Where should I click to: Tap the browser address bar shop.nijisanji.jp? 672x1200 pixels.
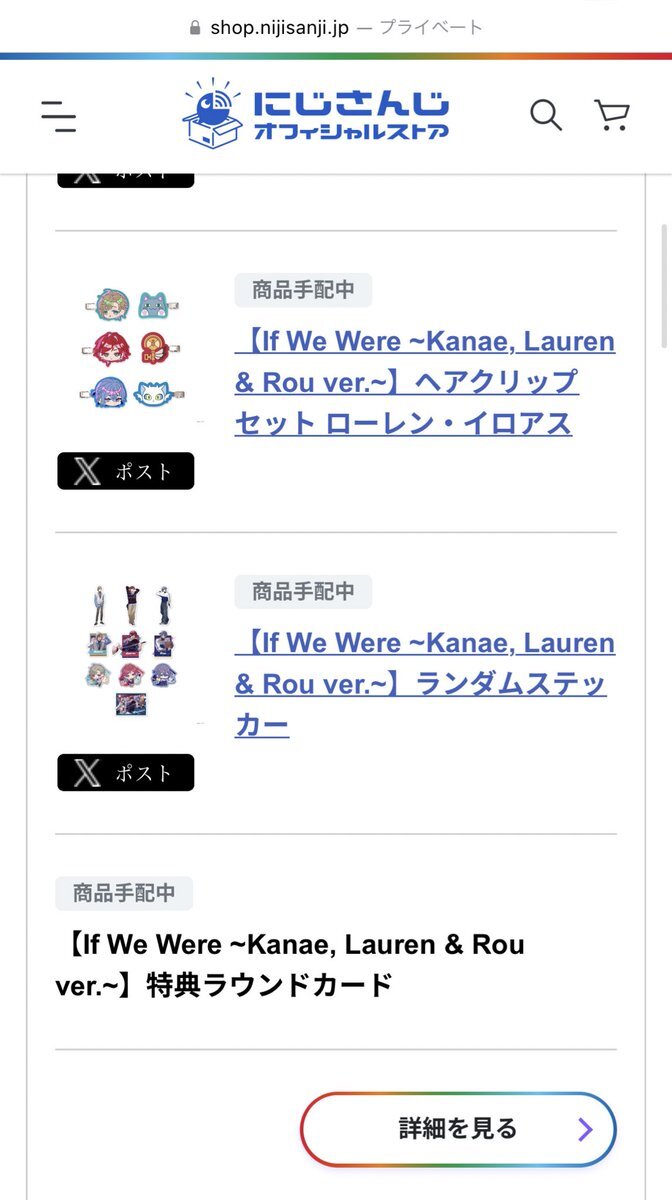(336, 27)
